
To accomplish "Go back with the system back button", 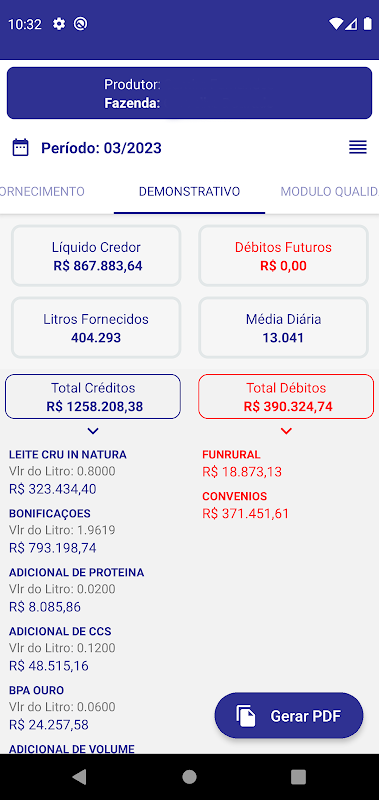I will click(x=80, y=777).
